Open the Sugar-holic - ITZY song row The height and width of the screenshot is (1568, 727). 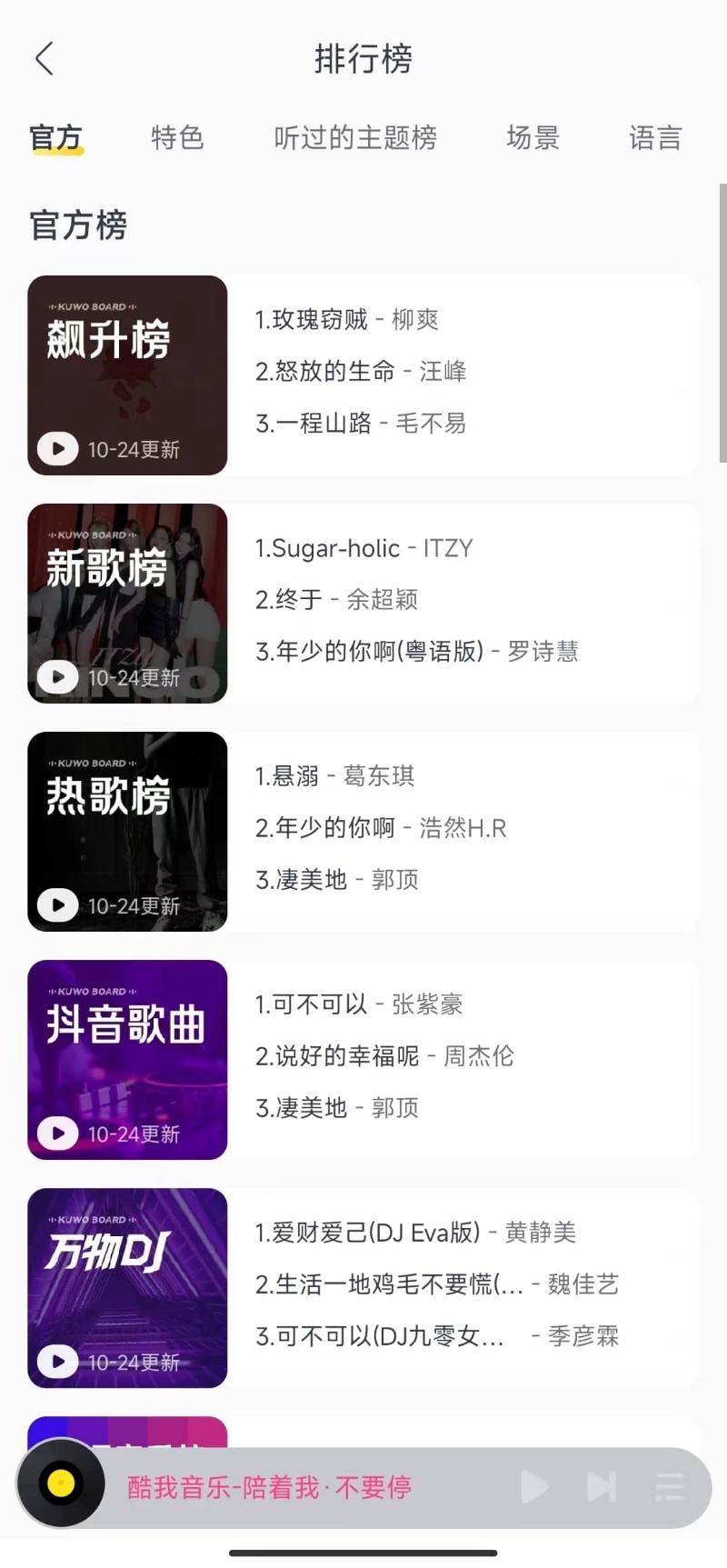[x=363, y=548]
